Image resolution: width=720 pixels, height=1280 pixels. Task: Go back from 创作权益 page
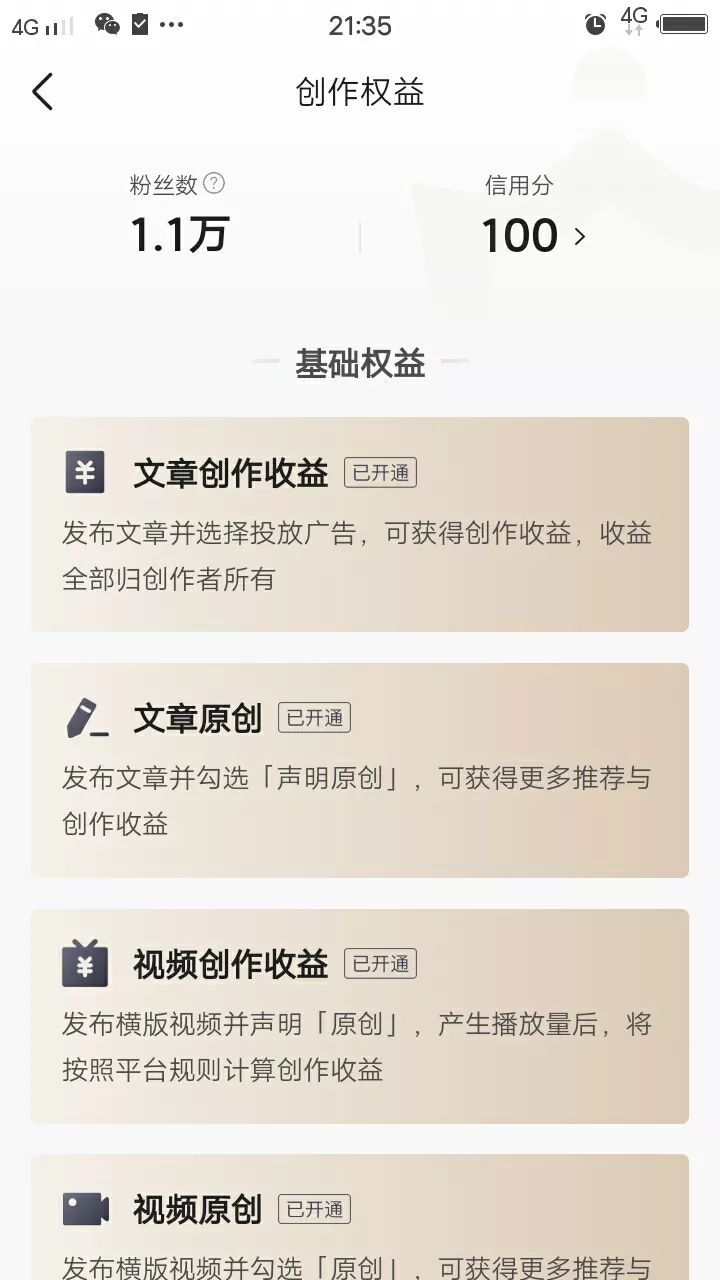pyautogui.click(x=42, y=92)
